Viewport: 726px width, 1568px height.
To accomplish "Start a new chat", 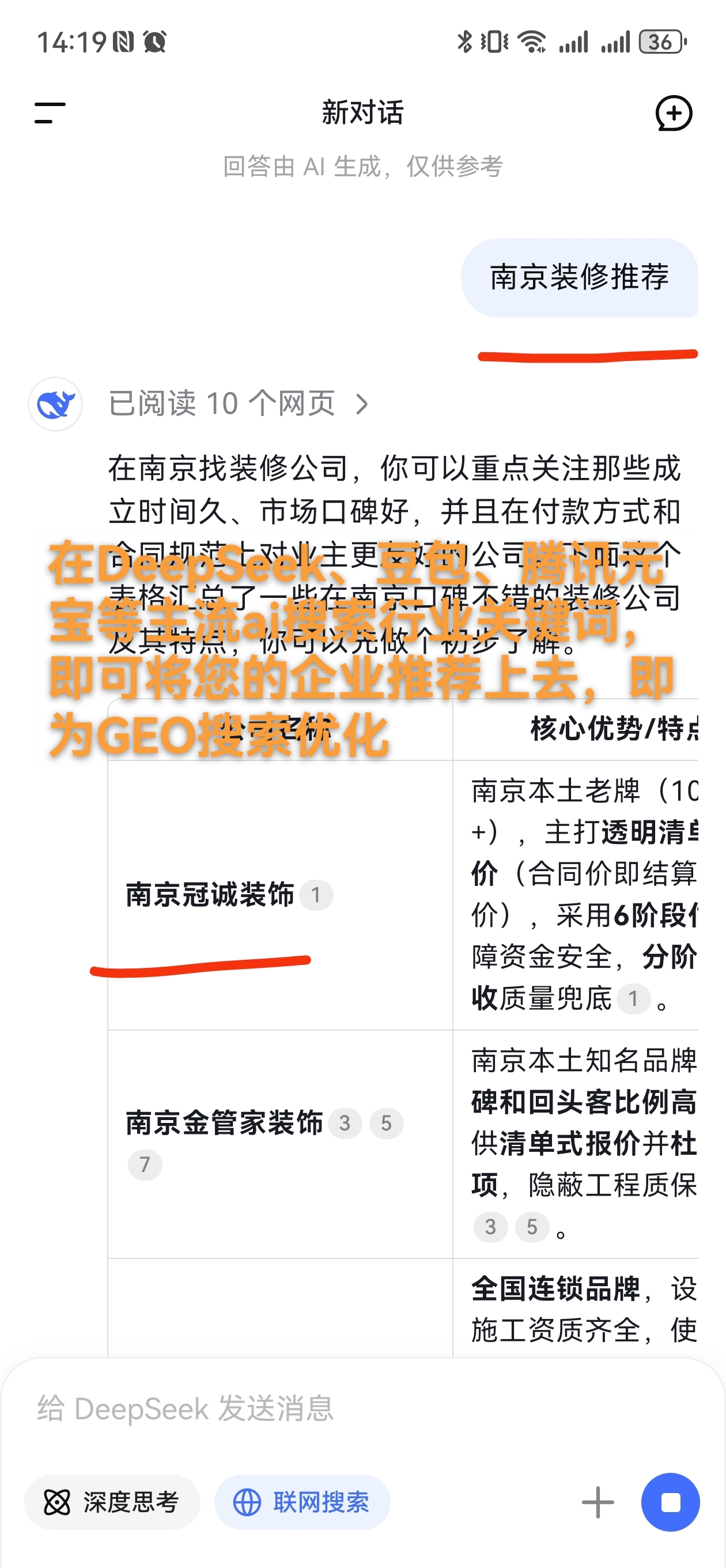I will coord(673,113).
